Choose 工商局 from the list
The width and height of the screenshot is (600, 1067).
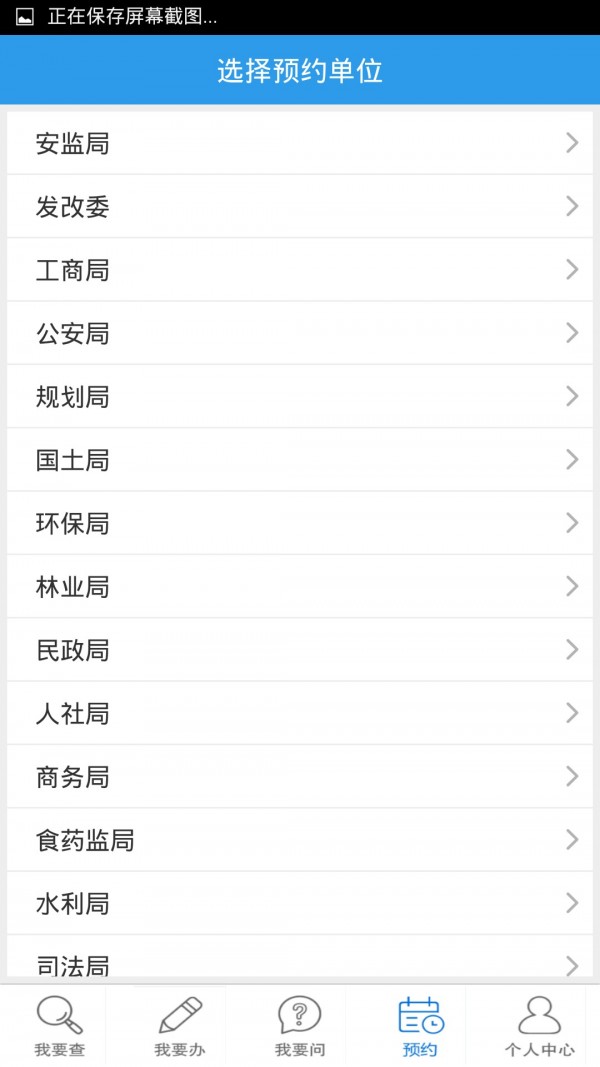click(300, 270)
